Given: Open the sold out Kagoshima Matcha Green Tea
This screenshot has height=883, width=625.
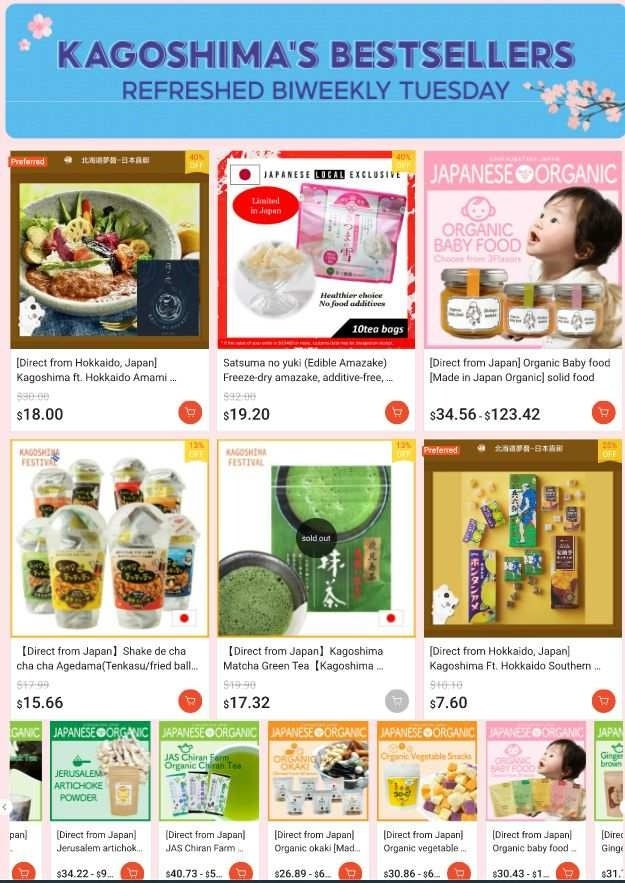Looking at the screenshot, I should coord(315,538).
